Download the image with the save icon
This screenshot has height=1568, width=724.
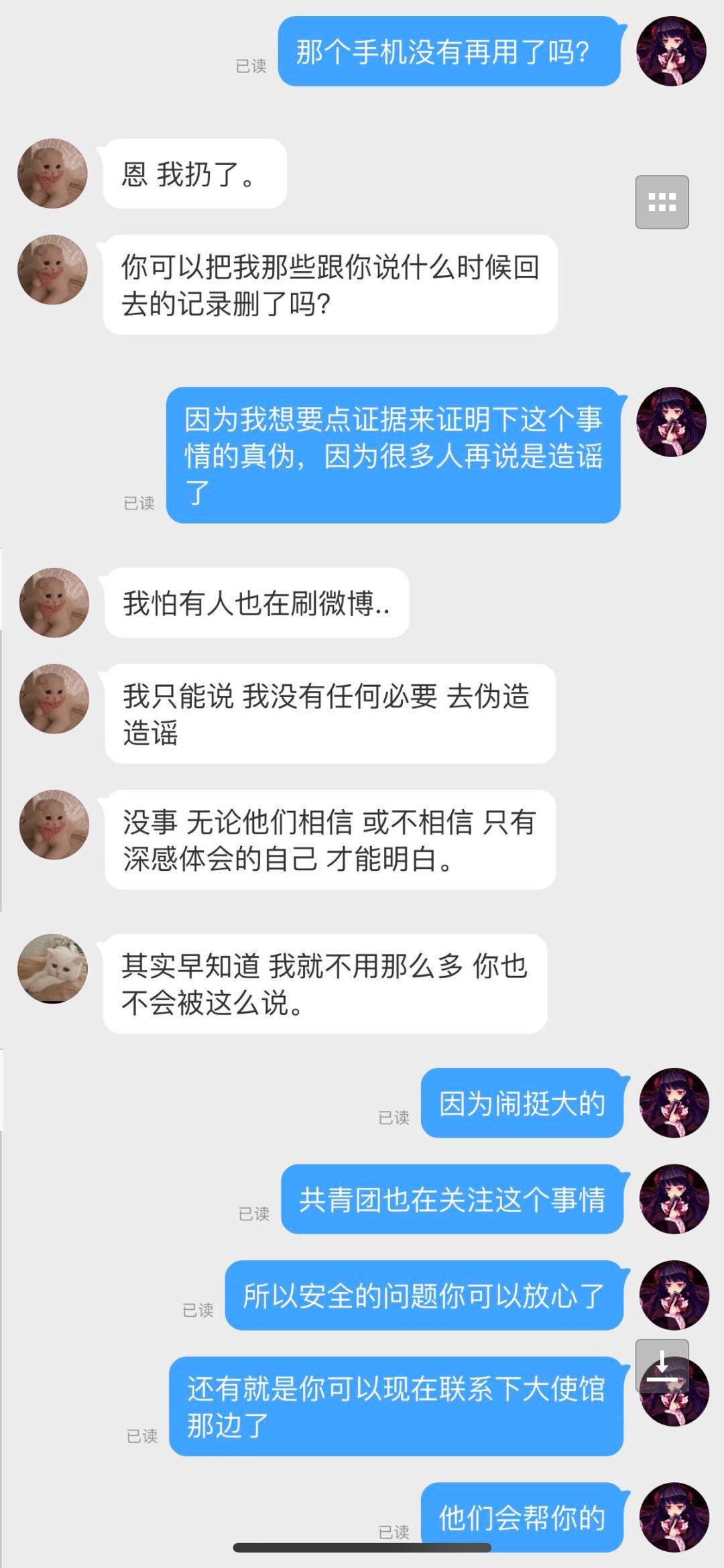tap(662, 1365)
